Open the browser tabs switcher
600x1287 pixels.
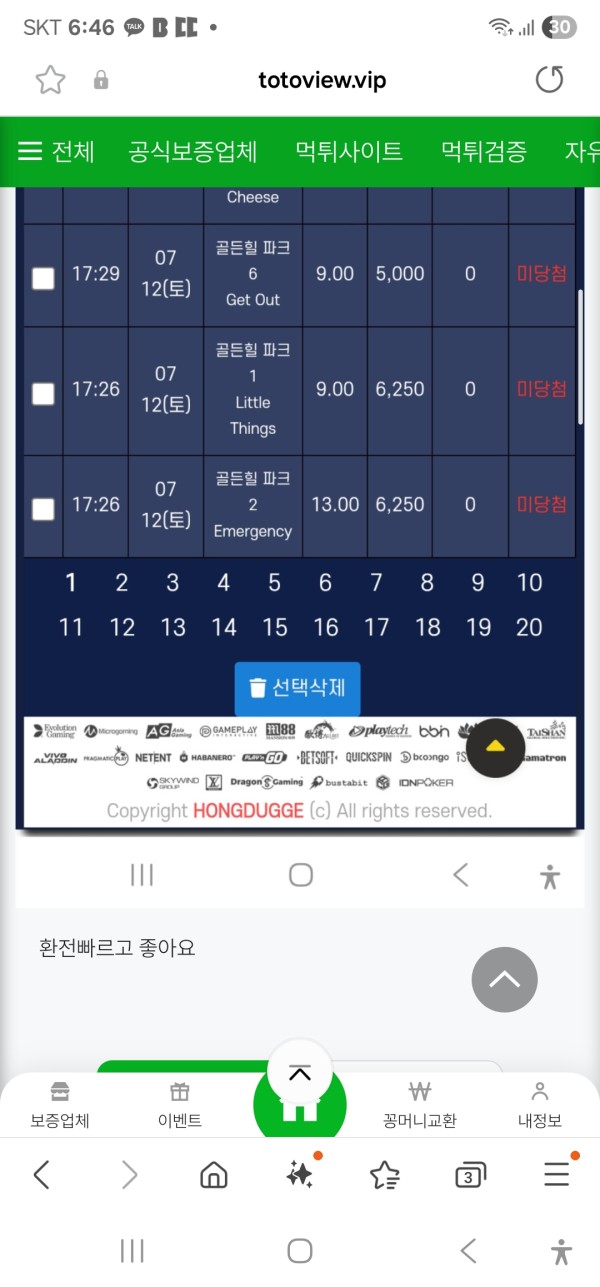pyautogui.click(x=469, y=1175)
